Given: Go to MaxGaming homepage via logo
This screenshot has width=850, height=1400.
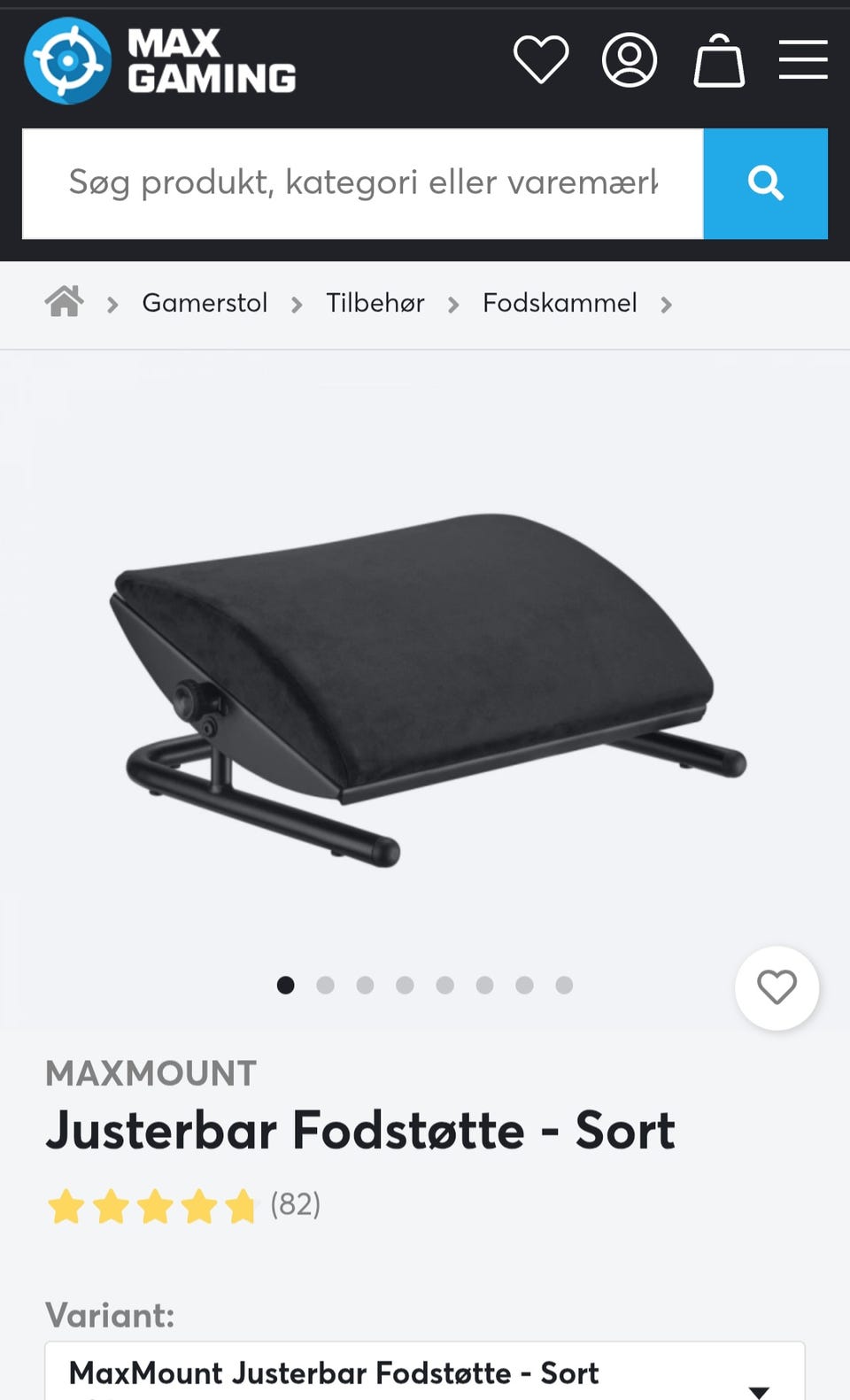Looking at the screenshot, I should 160,60.
